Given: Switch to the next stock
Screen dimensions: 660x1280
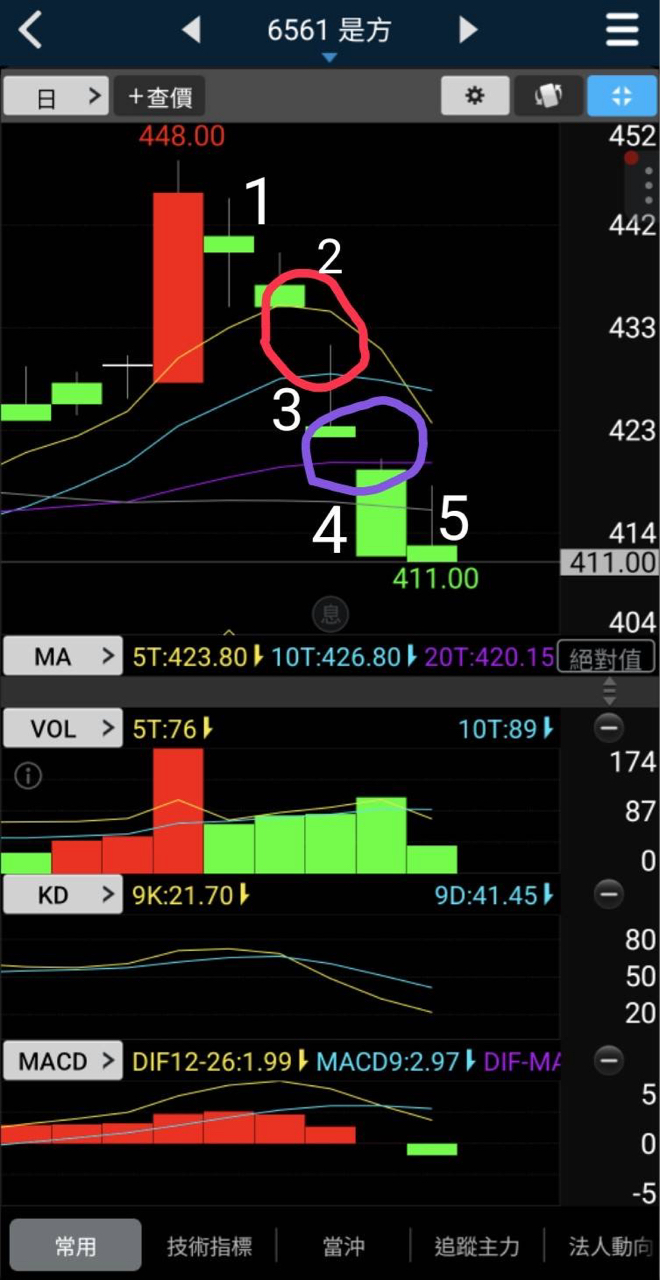Looking at the screenshot, I should (x=468, y=31).
